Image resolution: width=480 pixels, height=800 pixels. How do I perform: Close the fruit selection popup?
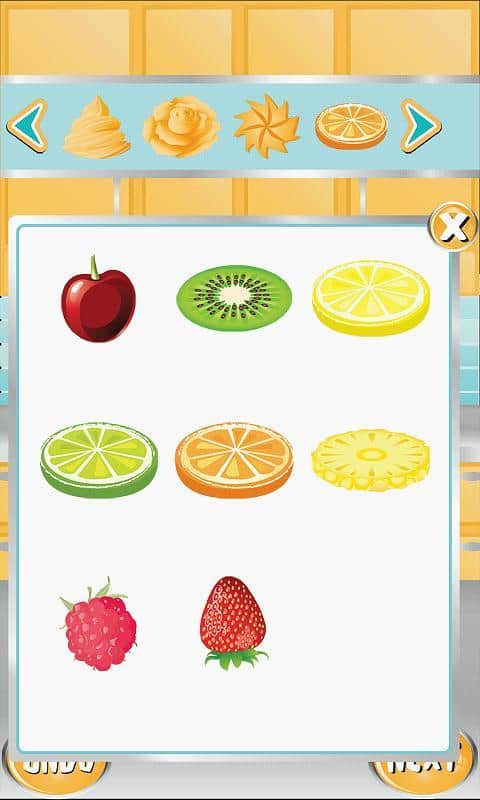pyautogui.click(x=453, y=227)
